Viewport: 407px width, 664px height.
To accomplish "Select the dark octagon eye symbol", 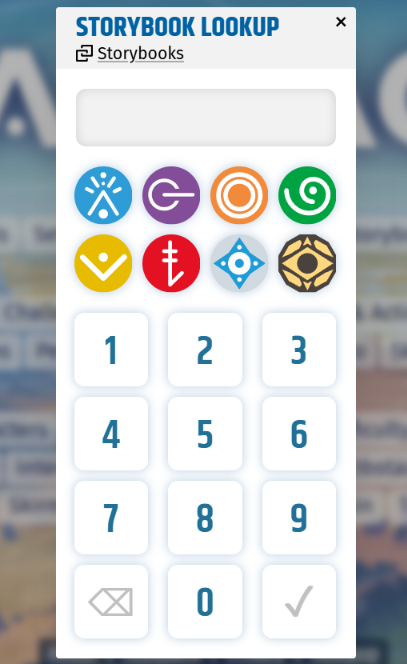I will click(307, 263).
